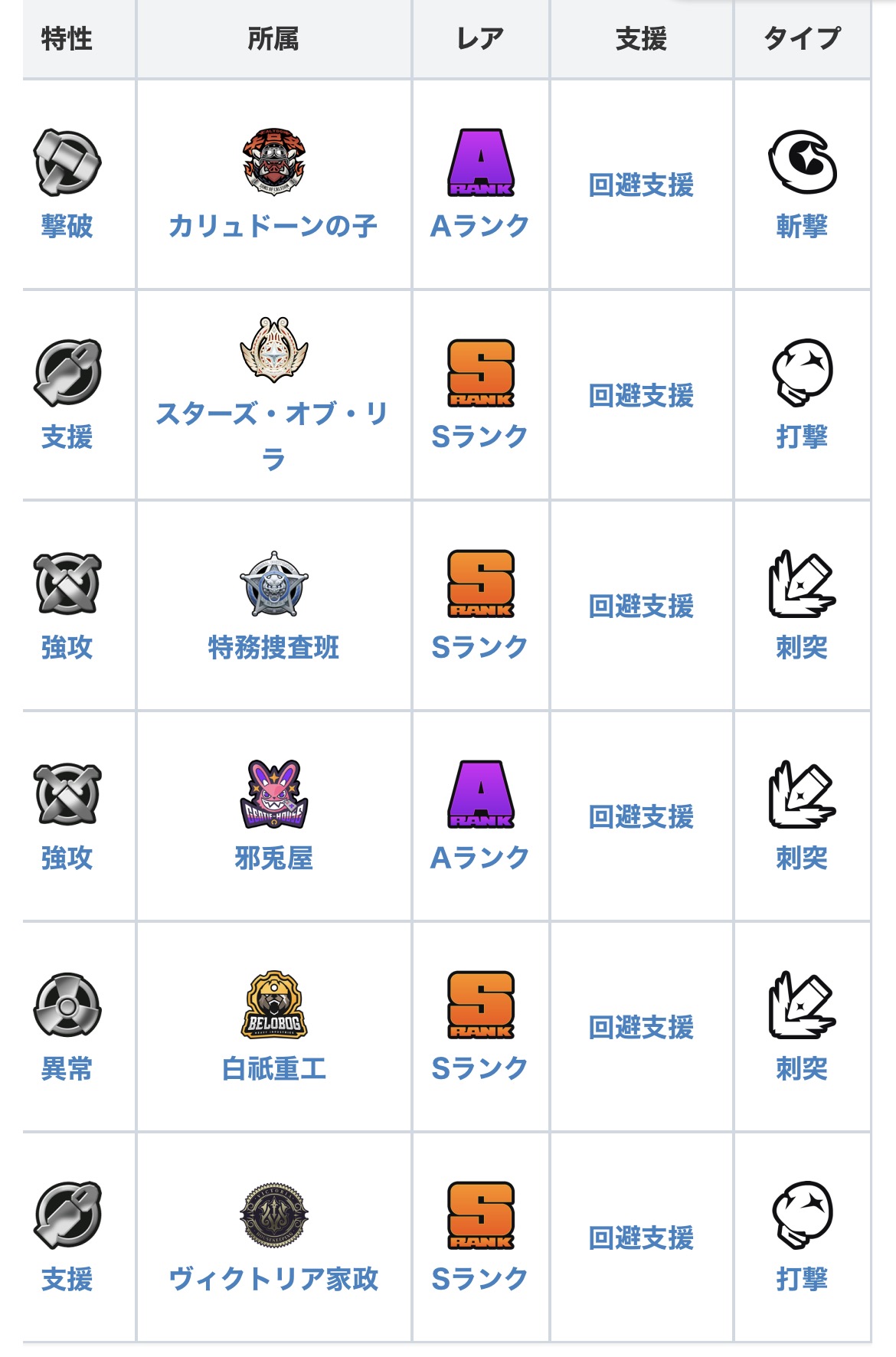The image size is (896, 1357).
Task: Open 打撃 in the ヴィクトリア家政 row
Action: tap(802, 1279)
